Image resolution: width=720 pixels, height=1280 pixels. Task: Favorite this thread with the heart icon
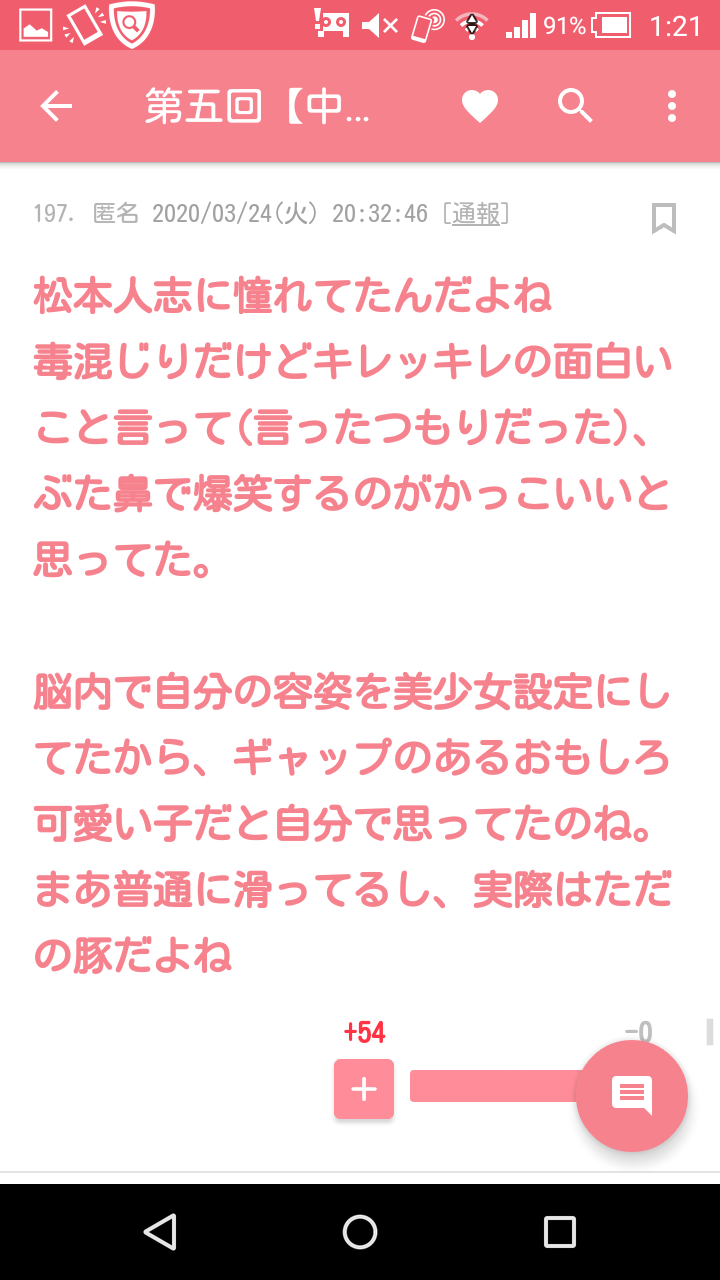tap(479, 106)
